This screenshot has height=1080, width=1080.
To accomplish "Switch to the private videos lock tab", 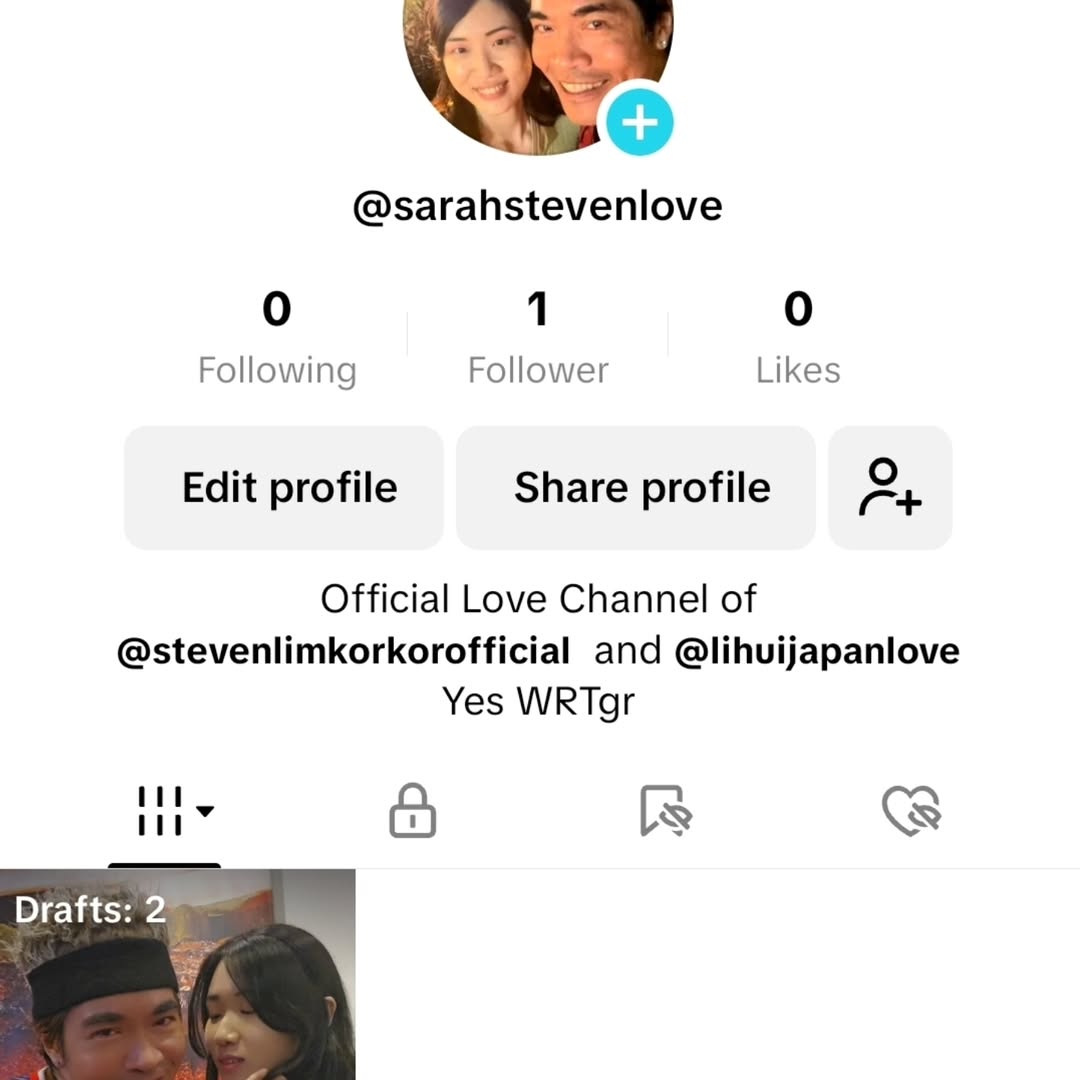I will pyautogui.click(x=412, y=811).
